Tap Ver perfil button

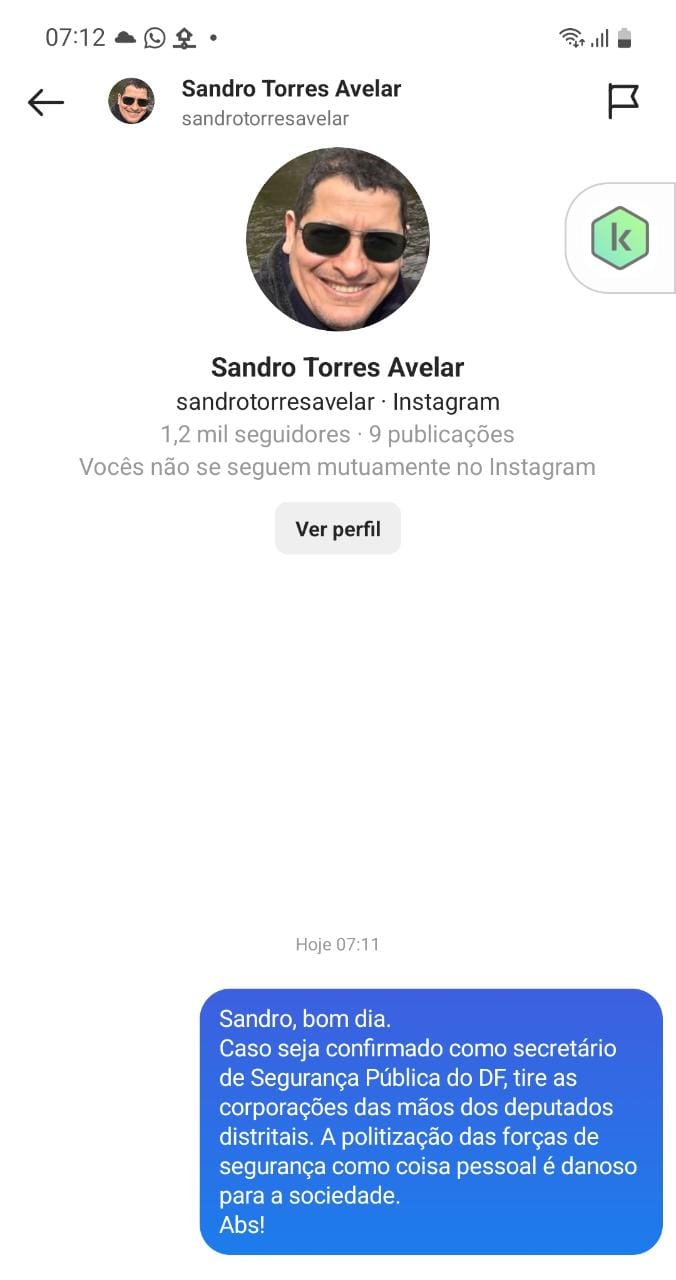(338, 529)
